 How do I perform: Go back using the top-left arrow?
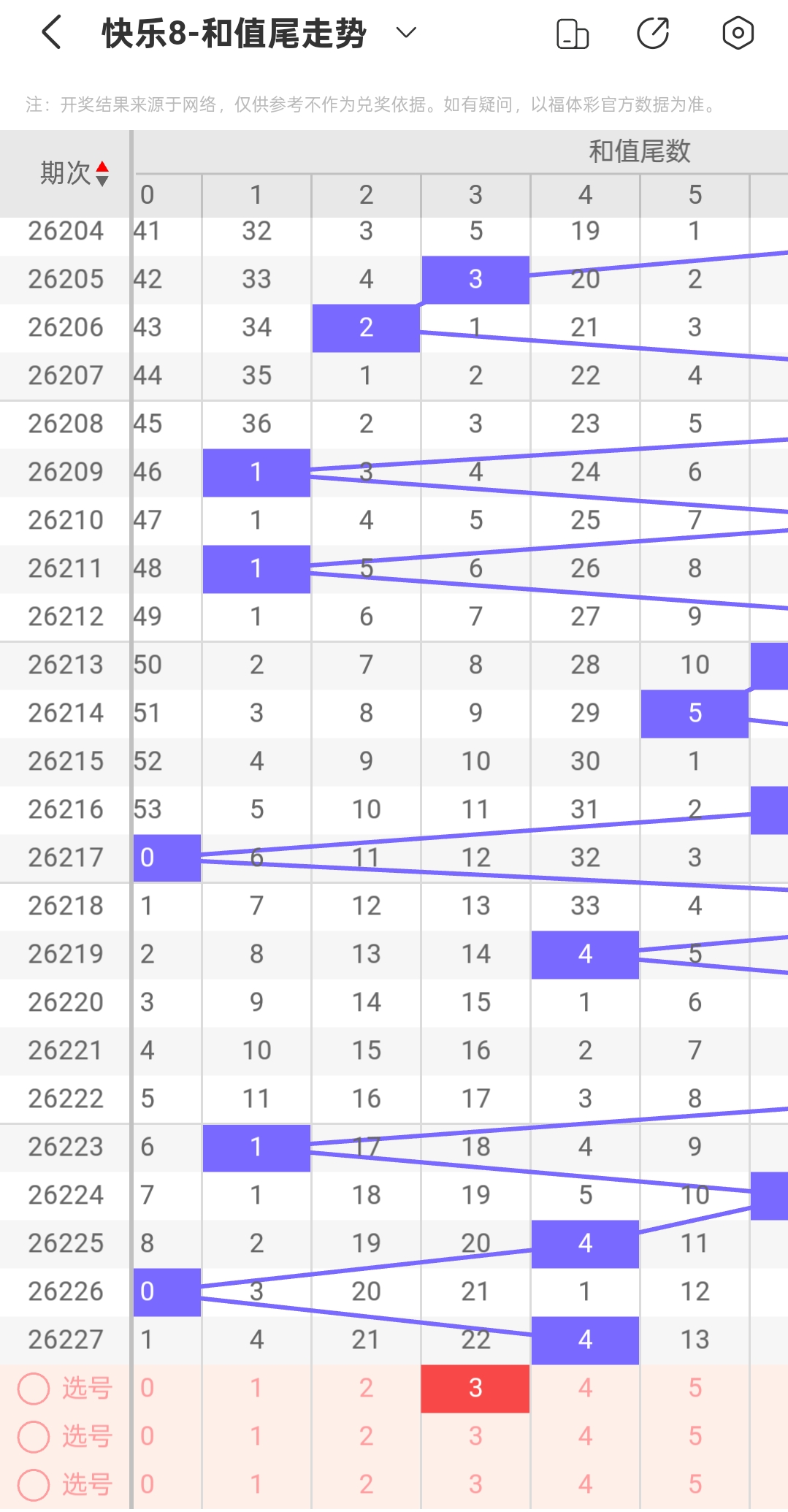click(51, 34)
